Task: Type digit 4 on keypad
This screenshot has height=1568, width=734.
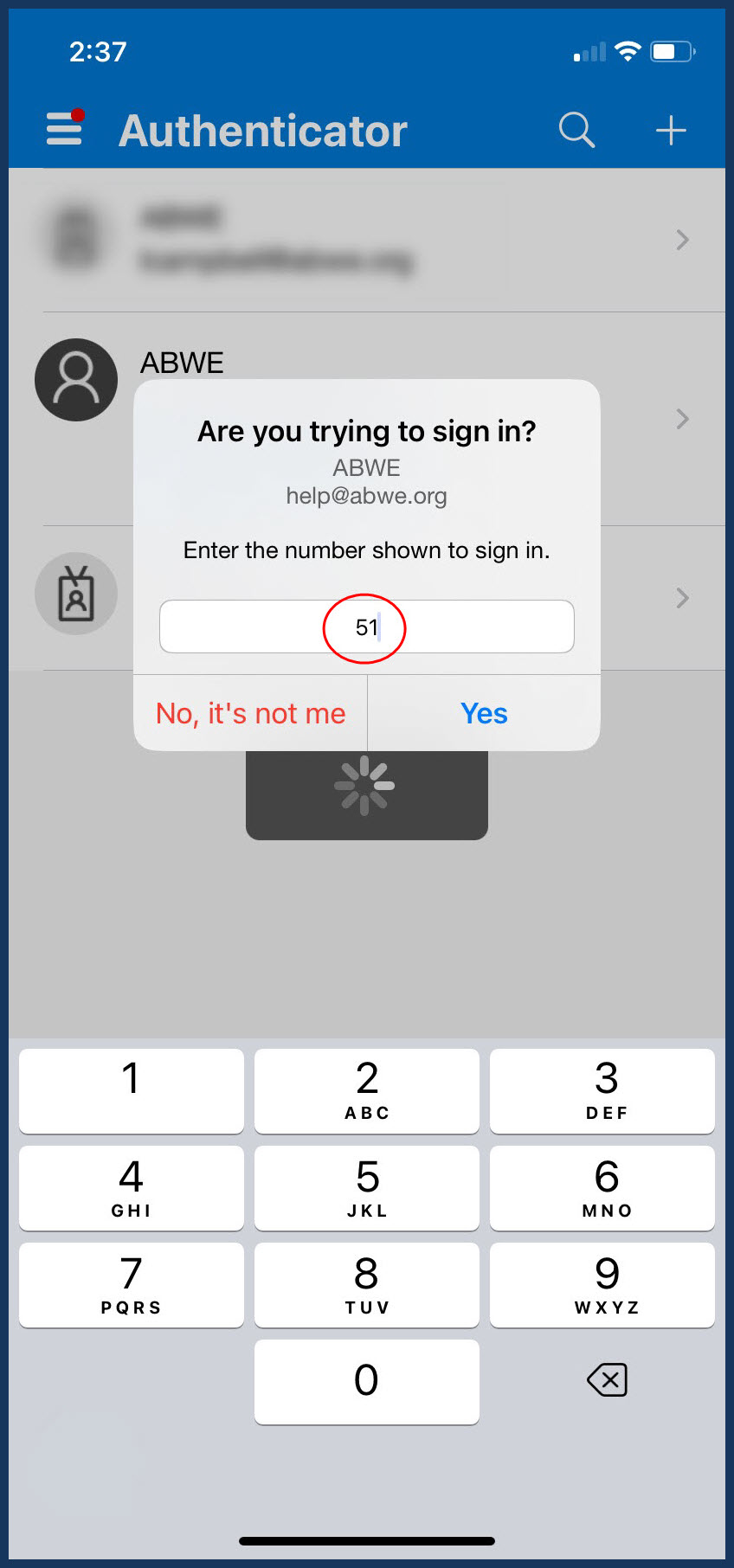Action: pyautogui.click(x=132, y=1187)
